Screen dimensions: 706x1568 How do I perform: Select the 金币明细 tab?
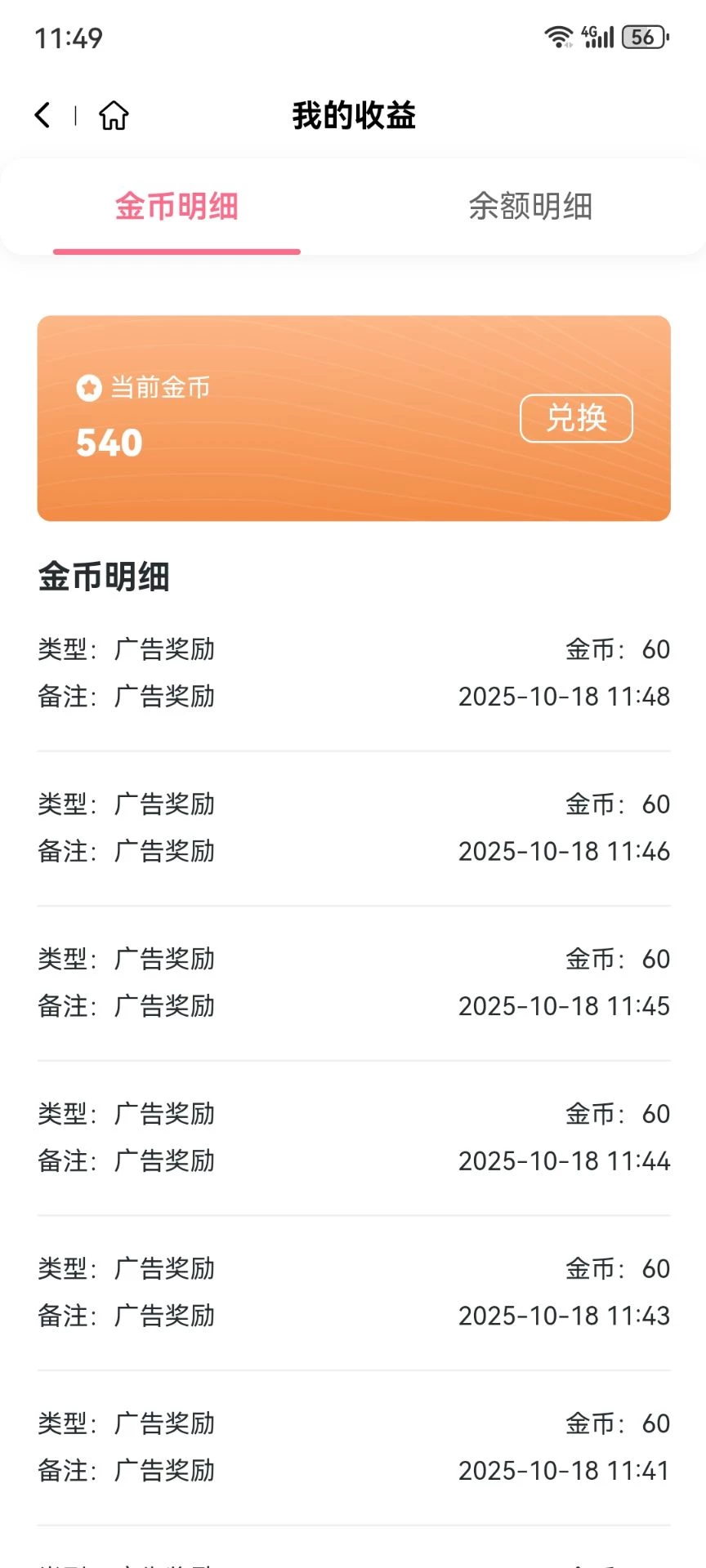click(176, 207)
